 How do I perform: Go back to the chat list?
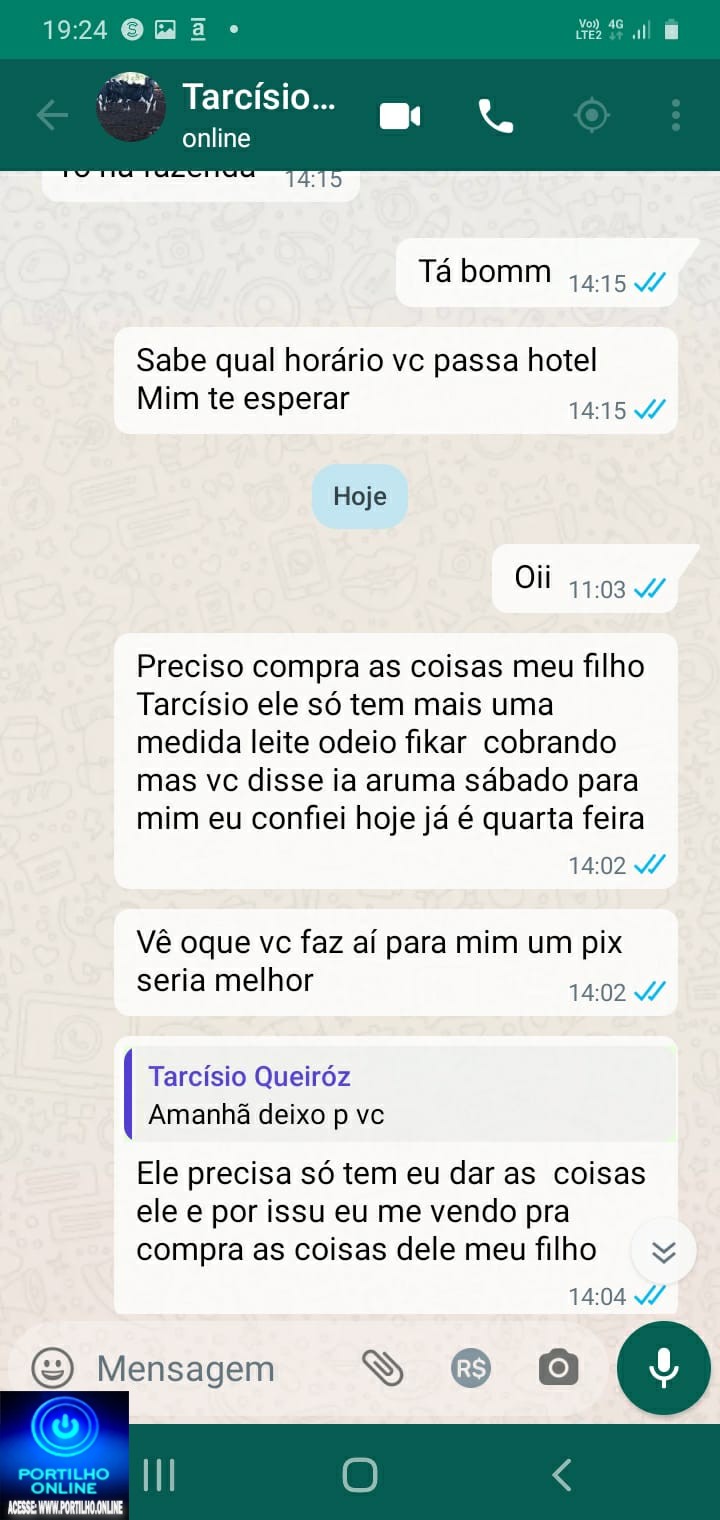point(52,116)
